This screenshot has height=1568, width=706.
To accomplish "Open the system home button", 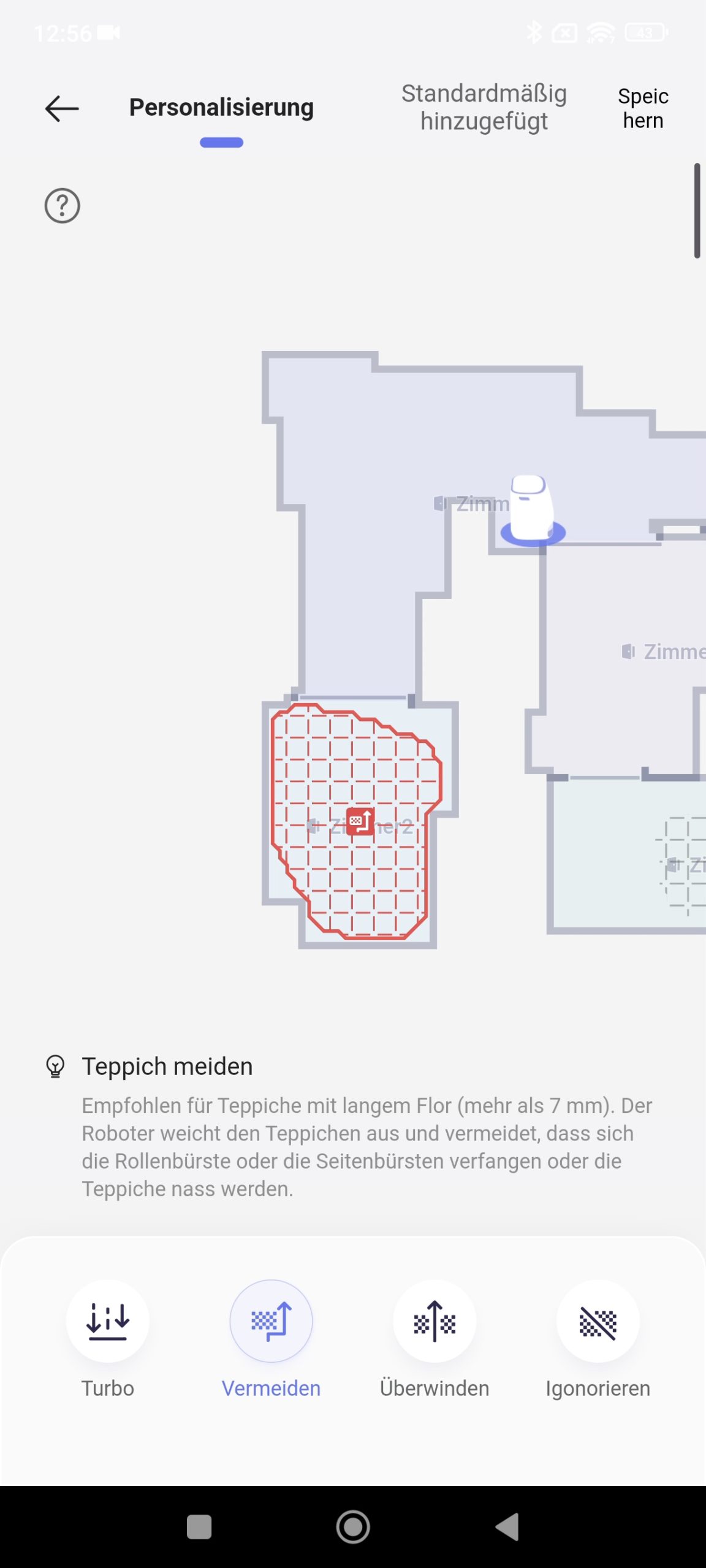I will pos(353,1527).
